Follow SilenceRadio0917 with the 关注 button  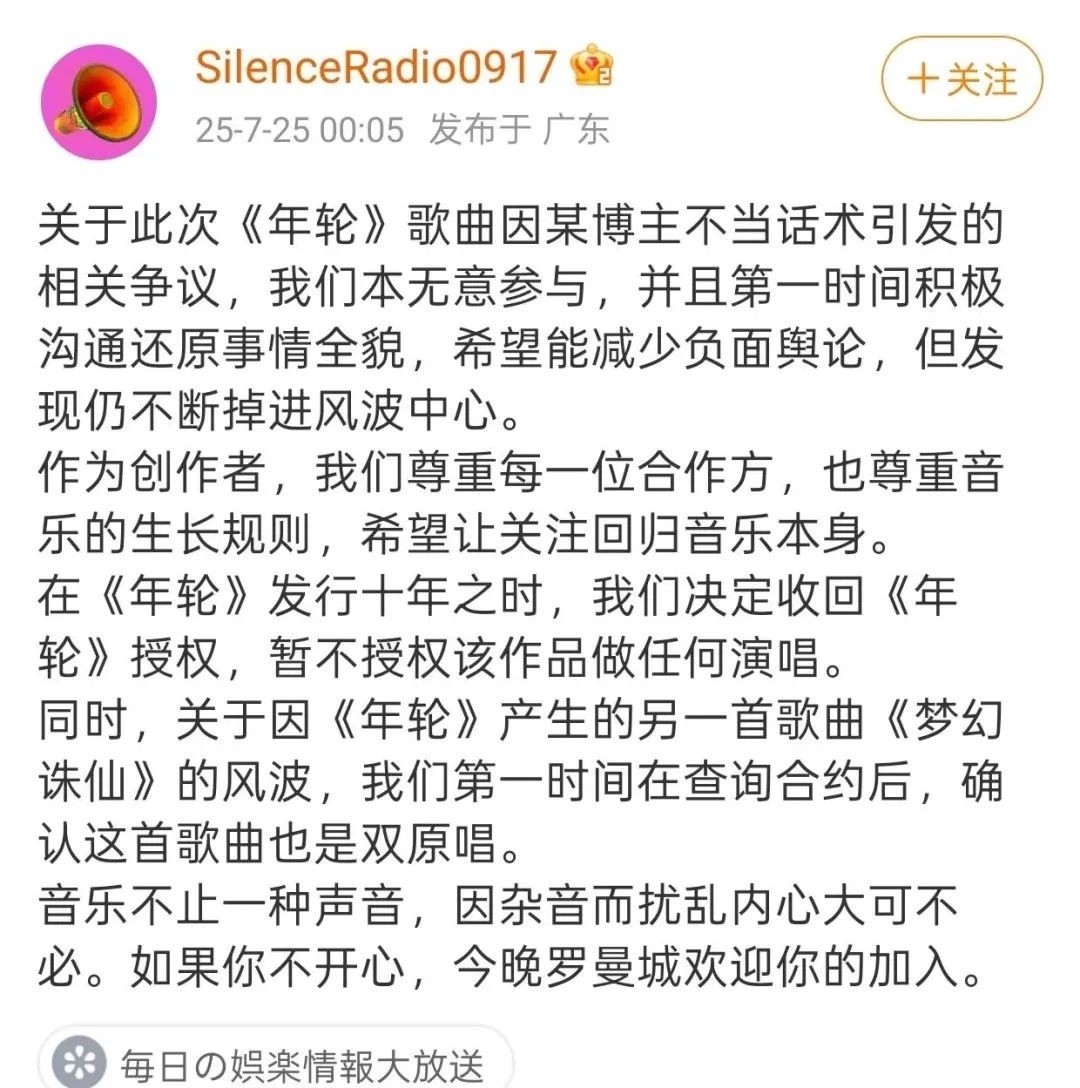(961, 80)
